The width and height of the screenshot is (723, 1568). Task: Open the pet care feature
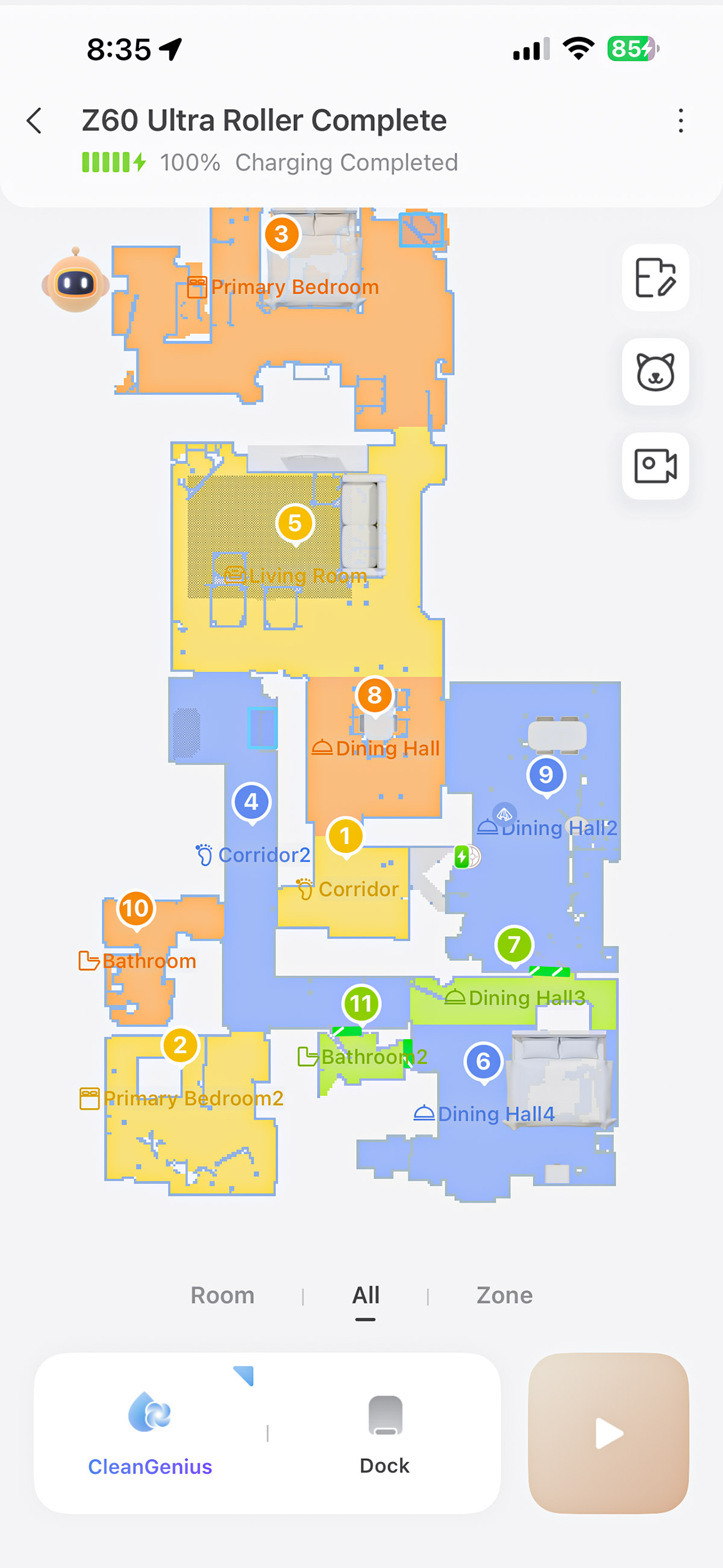click(655, 372)
